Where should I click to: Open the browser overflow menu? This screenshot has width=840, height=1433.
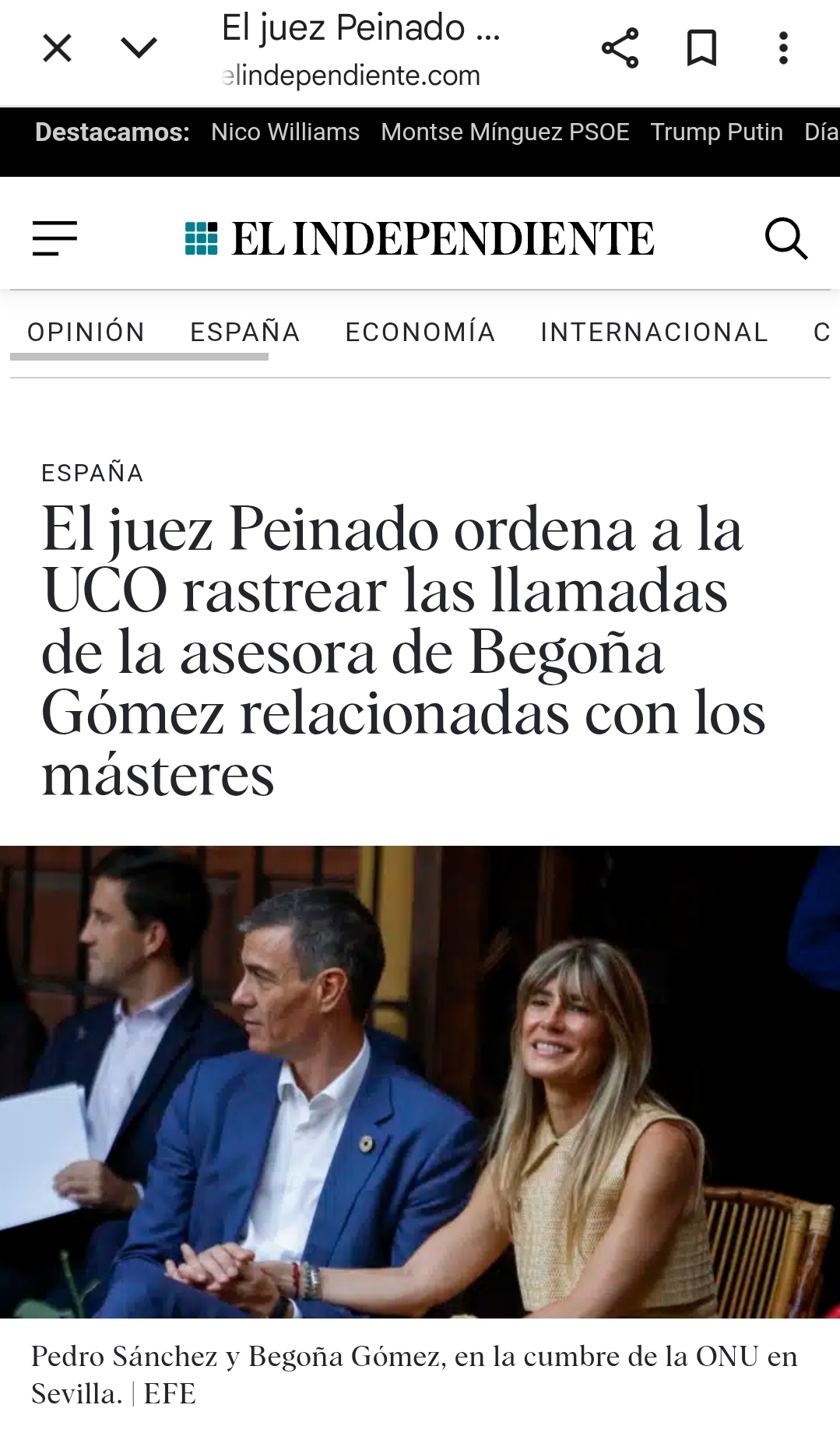coord(783,48)
